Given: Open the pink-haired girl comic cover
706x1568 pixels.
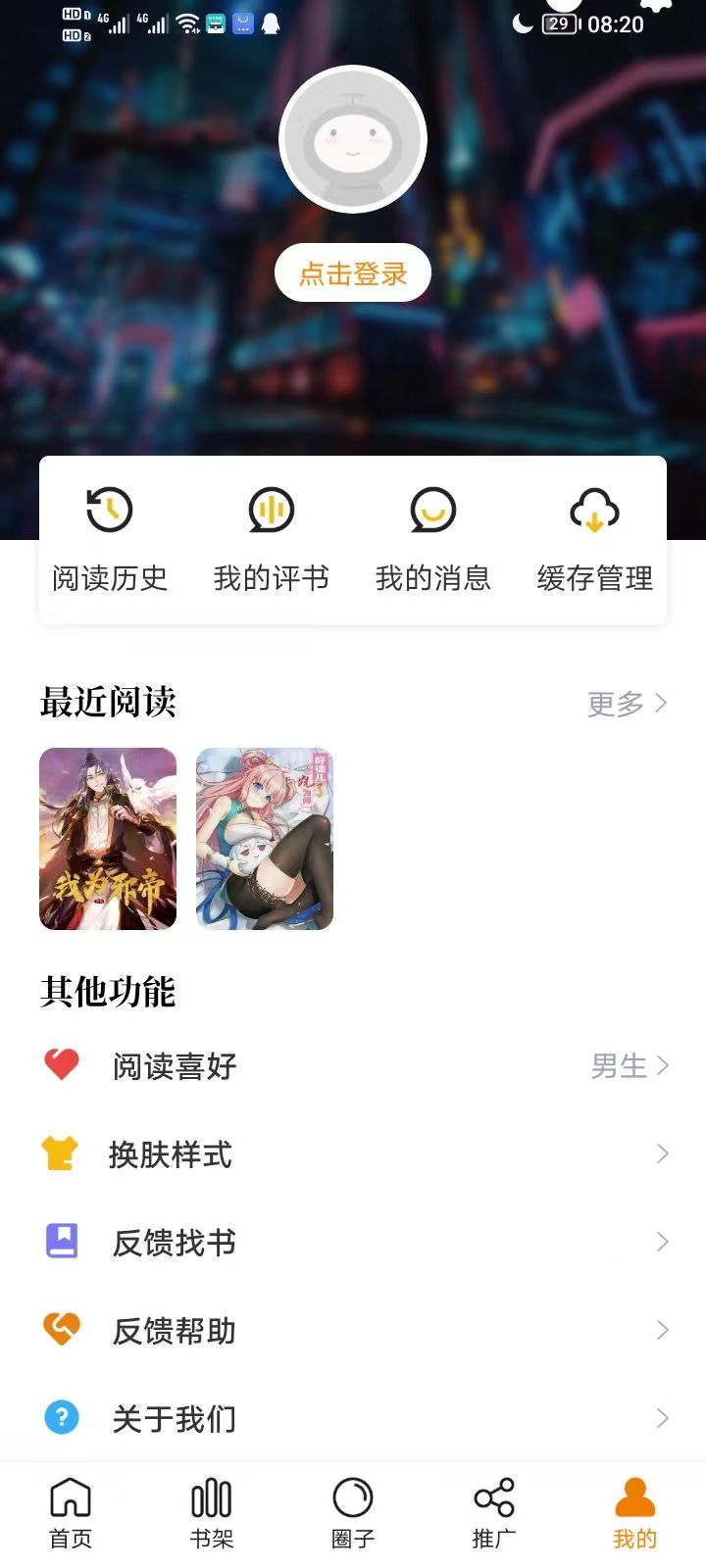Looking at the screenshot, I should 265,839.
